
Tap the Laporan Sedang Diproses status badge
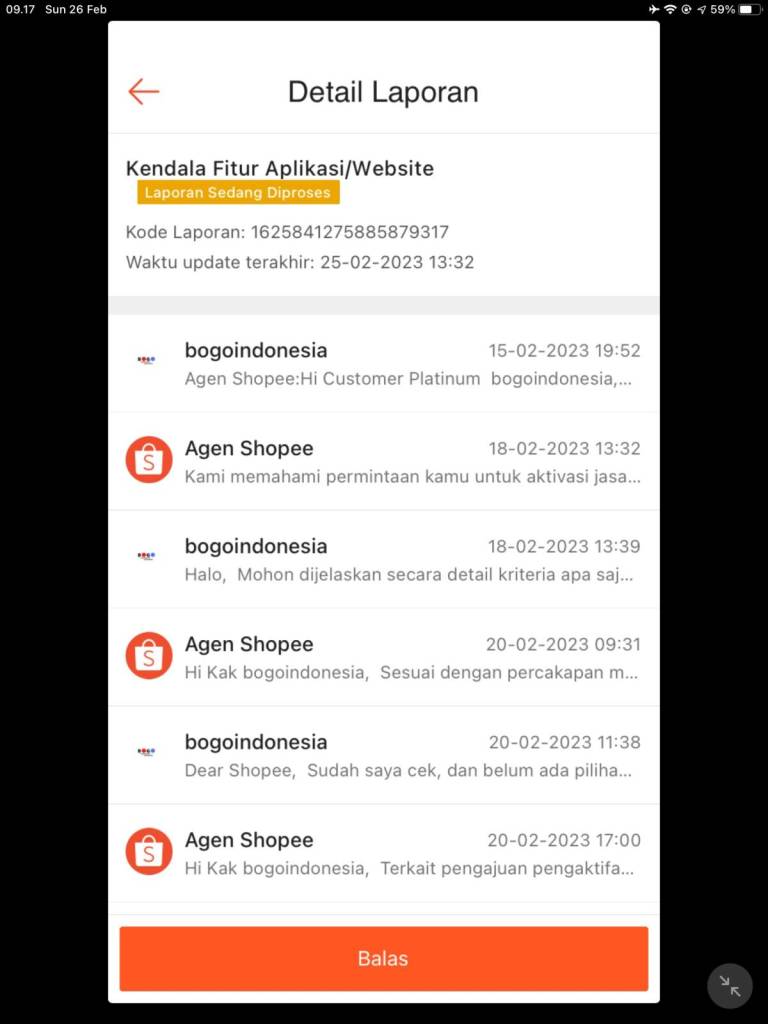click(237, 193)
